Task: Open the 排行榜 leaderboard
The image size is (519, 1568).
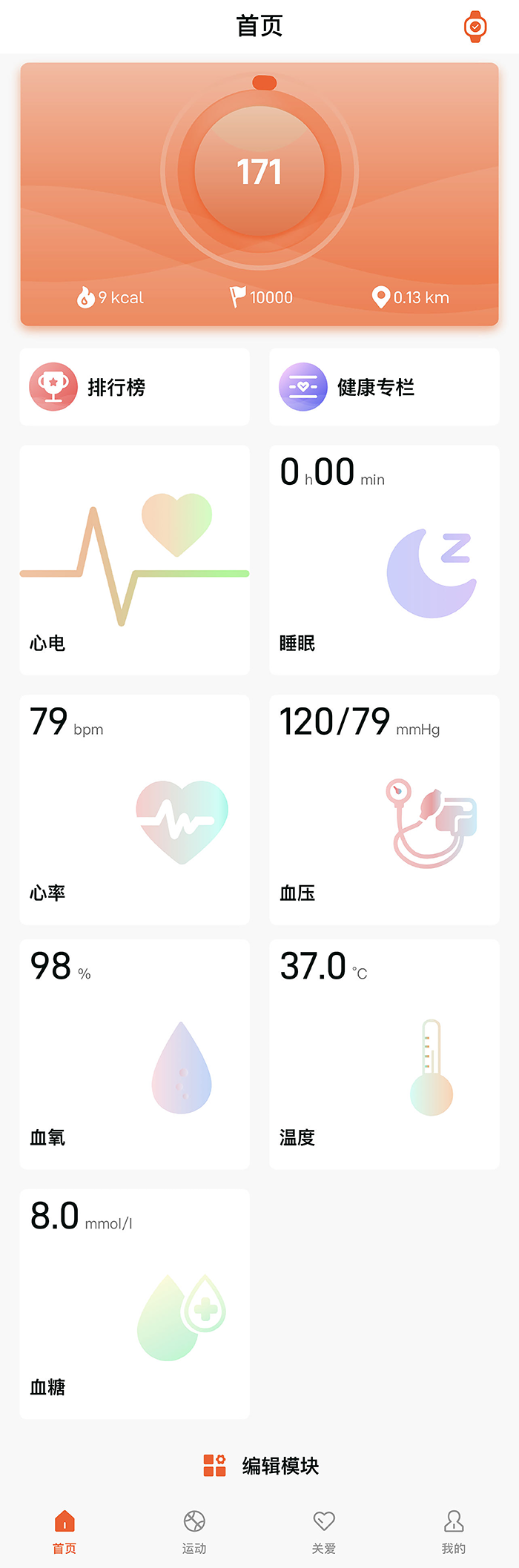Action: point(134,387)
